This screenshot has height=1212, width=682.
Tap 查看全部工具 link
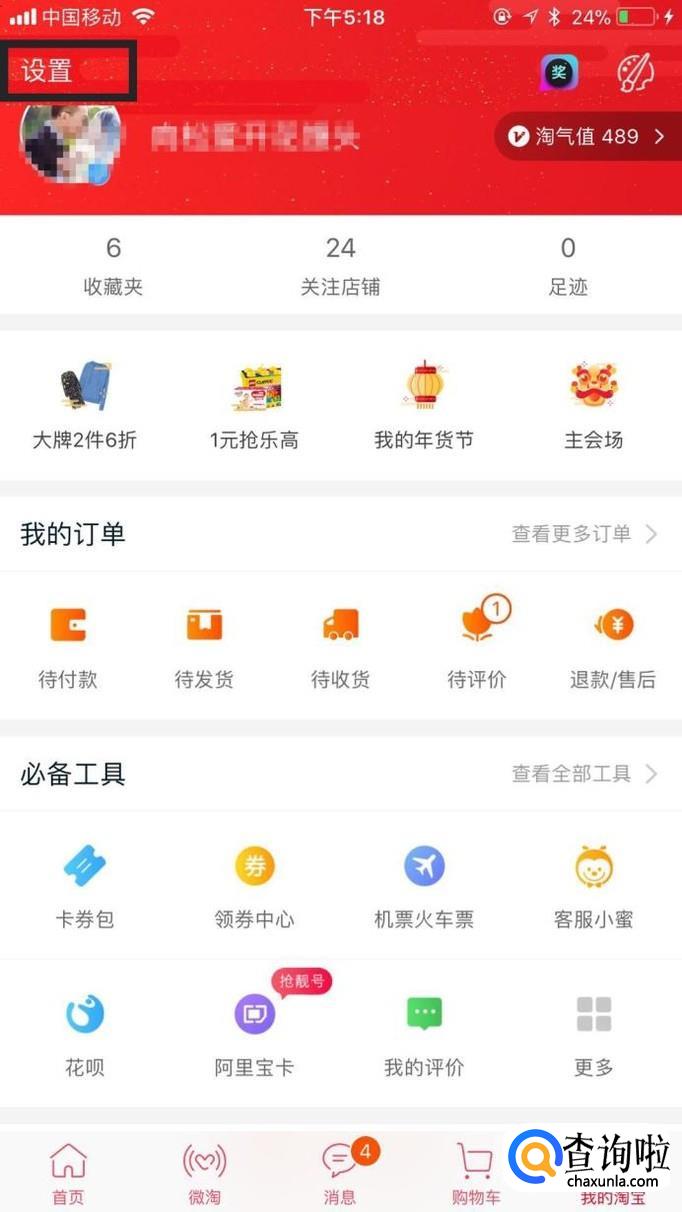584,774
